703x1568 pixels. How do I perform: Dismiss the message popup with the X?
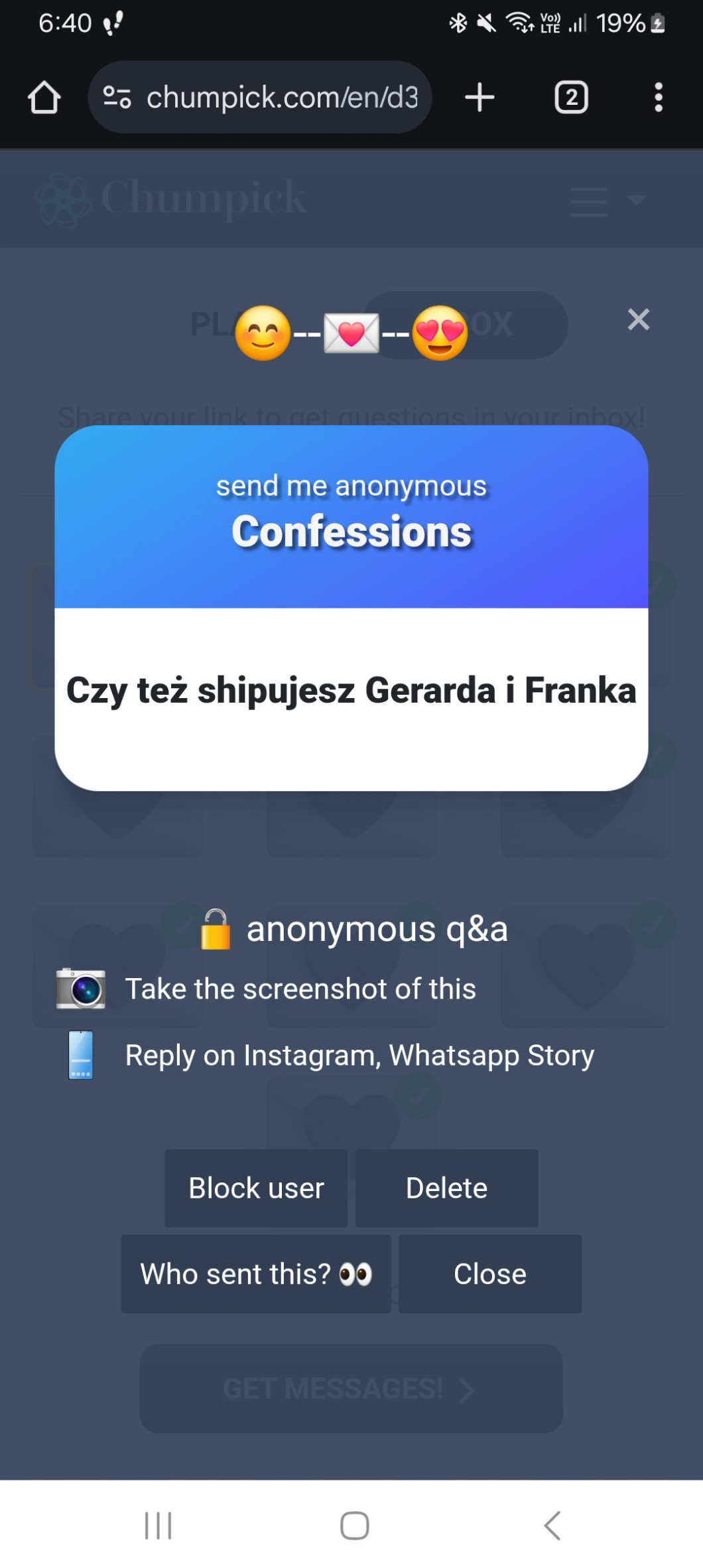638,319
